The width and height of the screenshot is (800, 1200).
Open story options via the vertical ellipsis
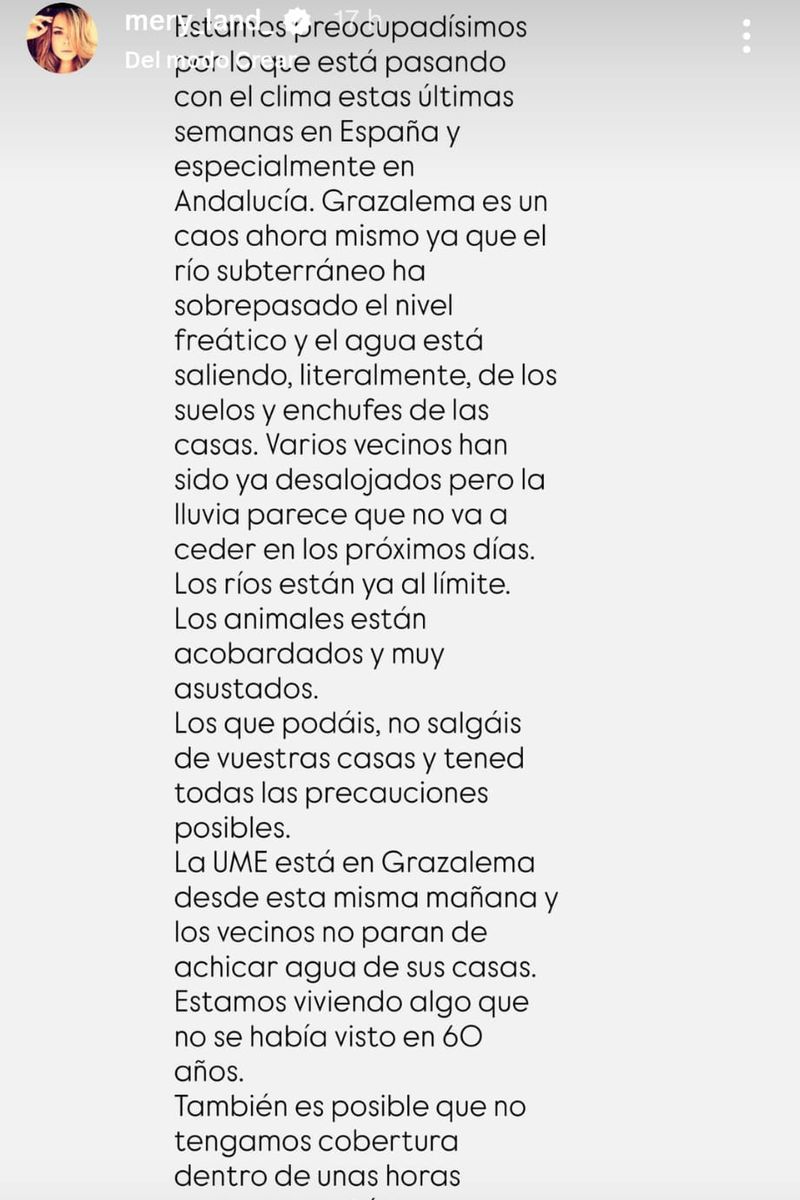(744, 36)
